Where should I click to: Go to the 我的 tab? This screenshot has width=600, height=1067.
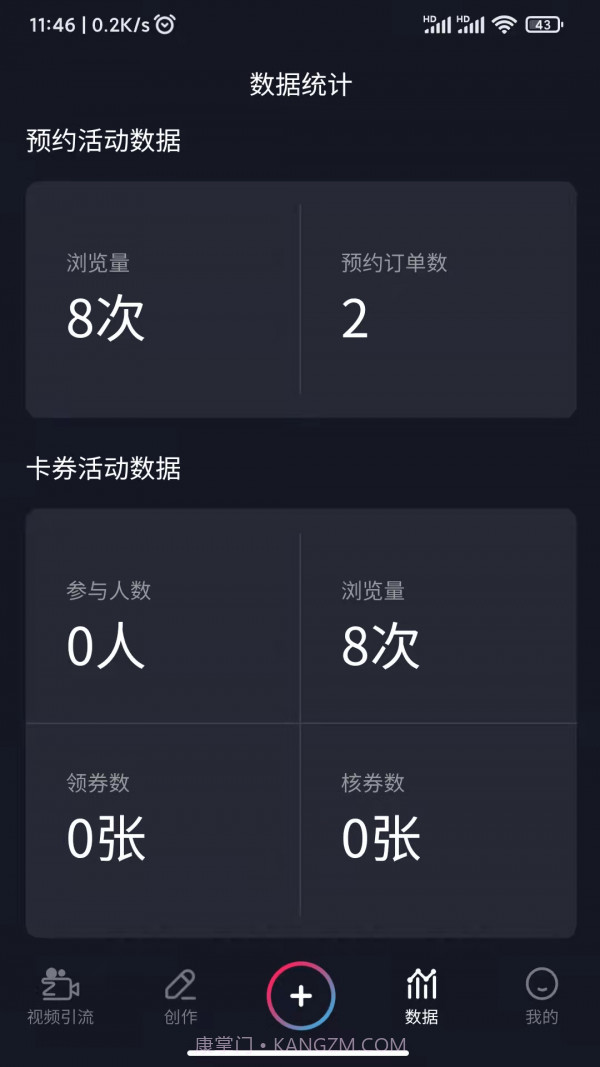coord(541,996)
